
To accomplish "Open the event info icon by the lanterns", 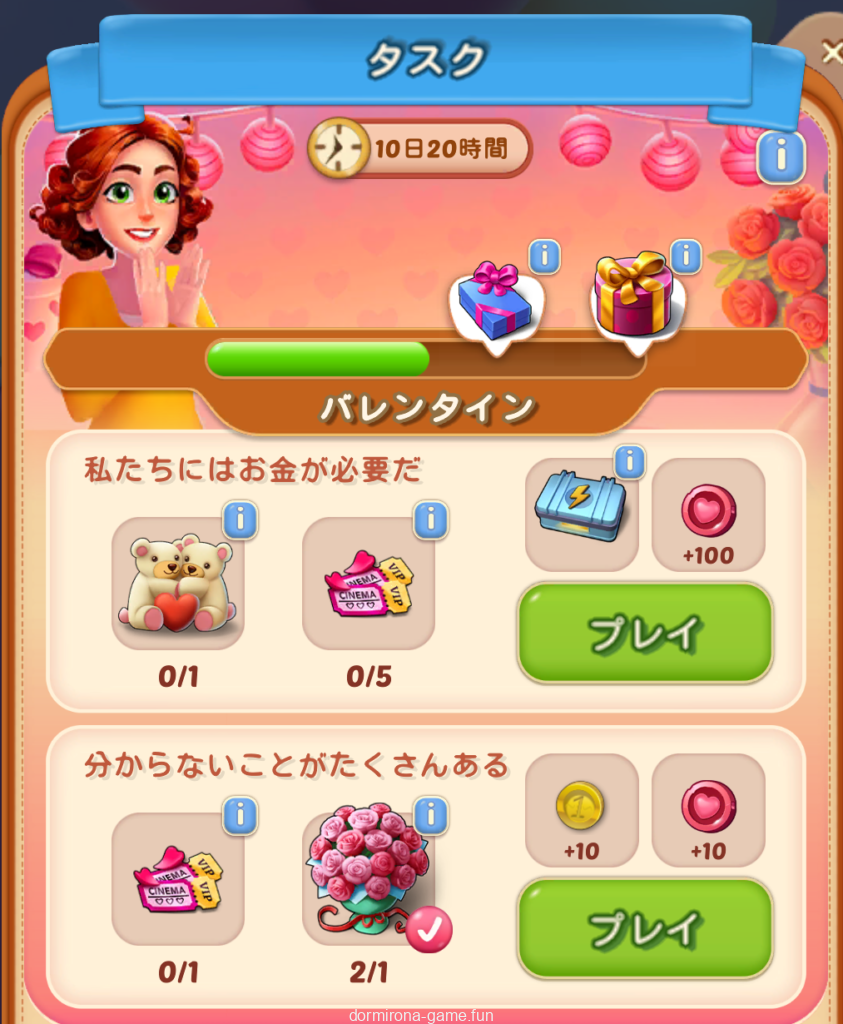I will (x=781, y=158).
